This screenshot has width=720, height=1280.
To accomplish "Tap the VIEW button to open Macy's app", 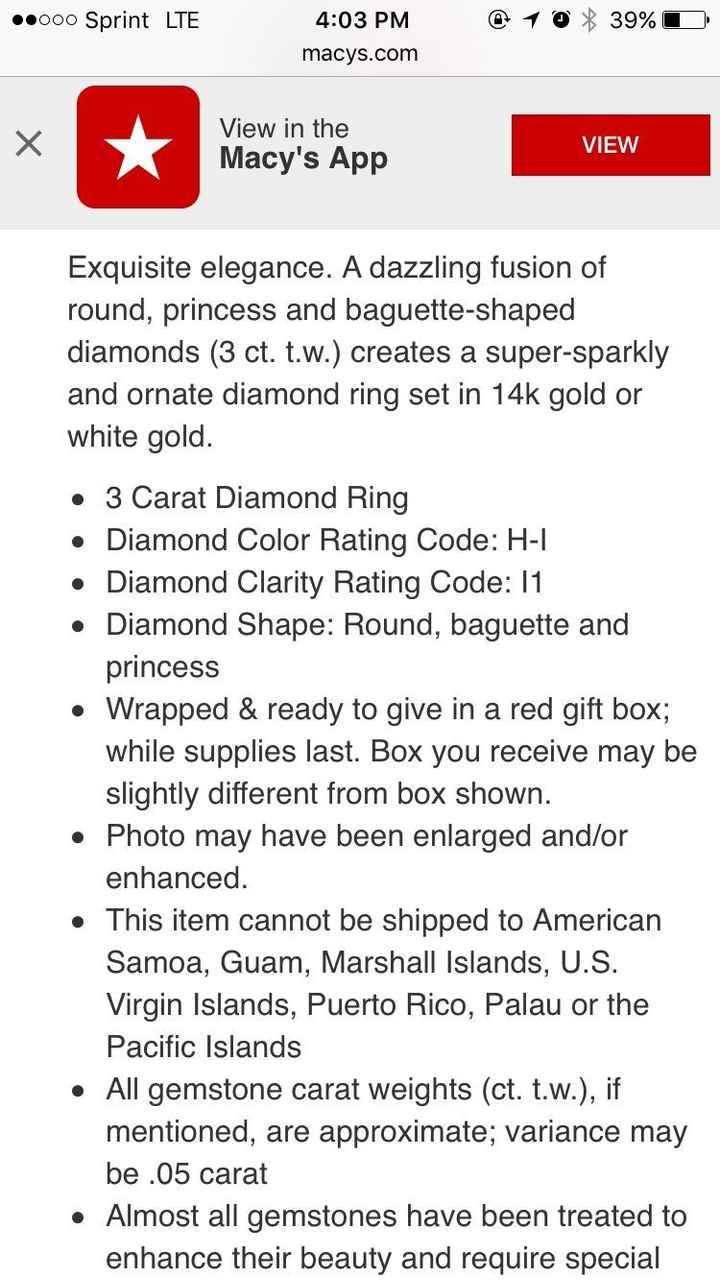I will tap(610, 144).
